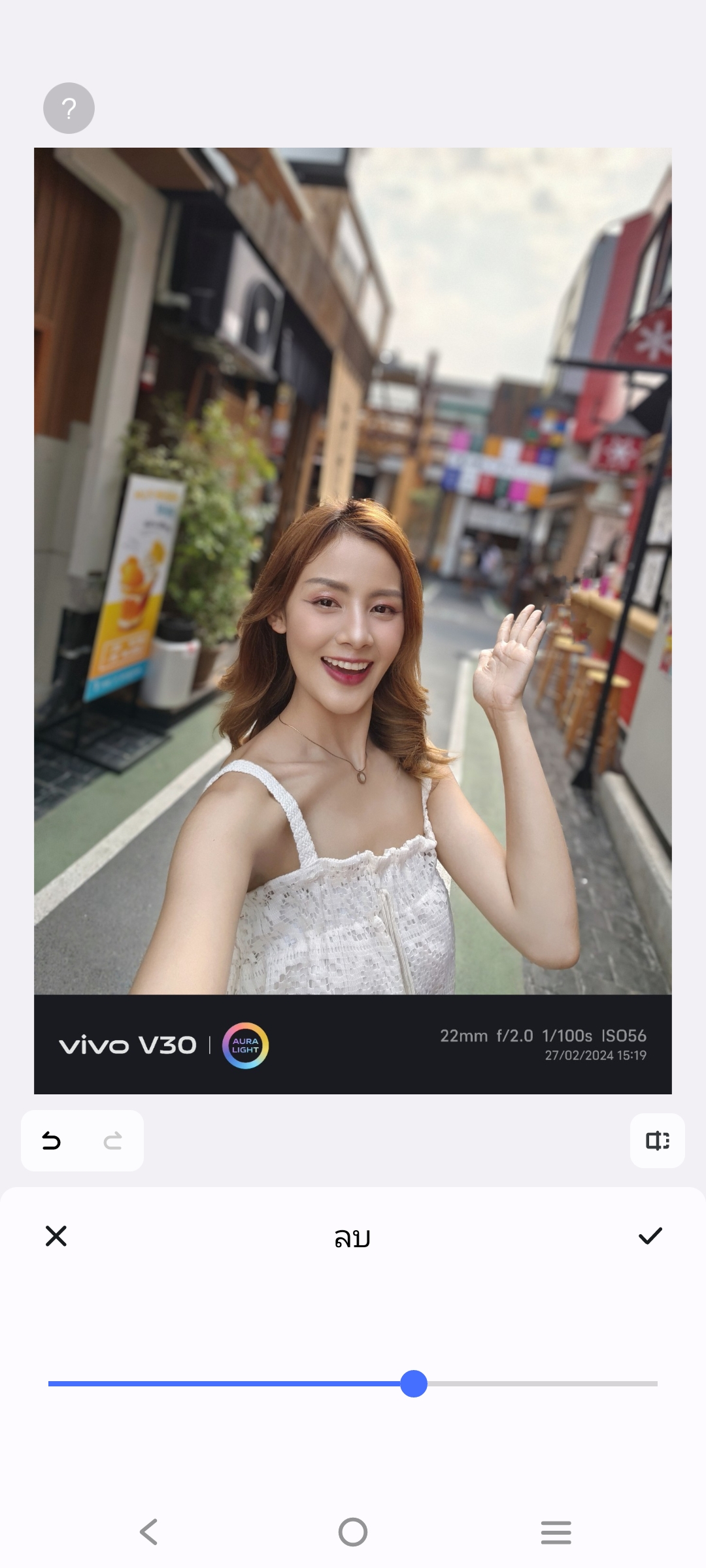The height and width of the screenshot is (1568, 706).
Task: Cancel the erase edit with X
Action: point(56,1236)
